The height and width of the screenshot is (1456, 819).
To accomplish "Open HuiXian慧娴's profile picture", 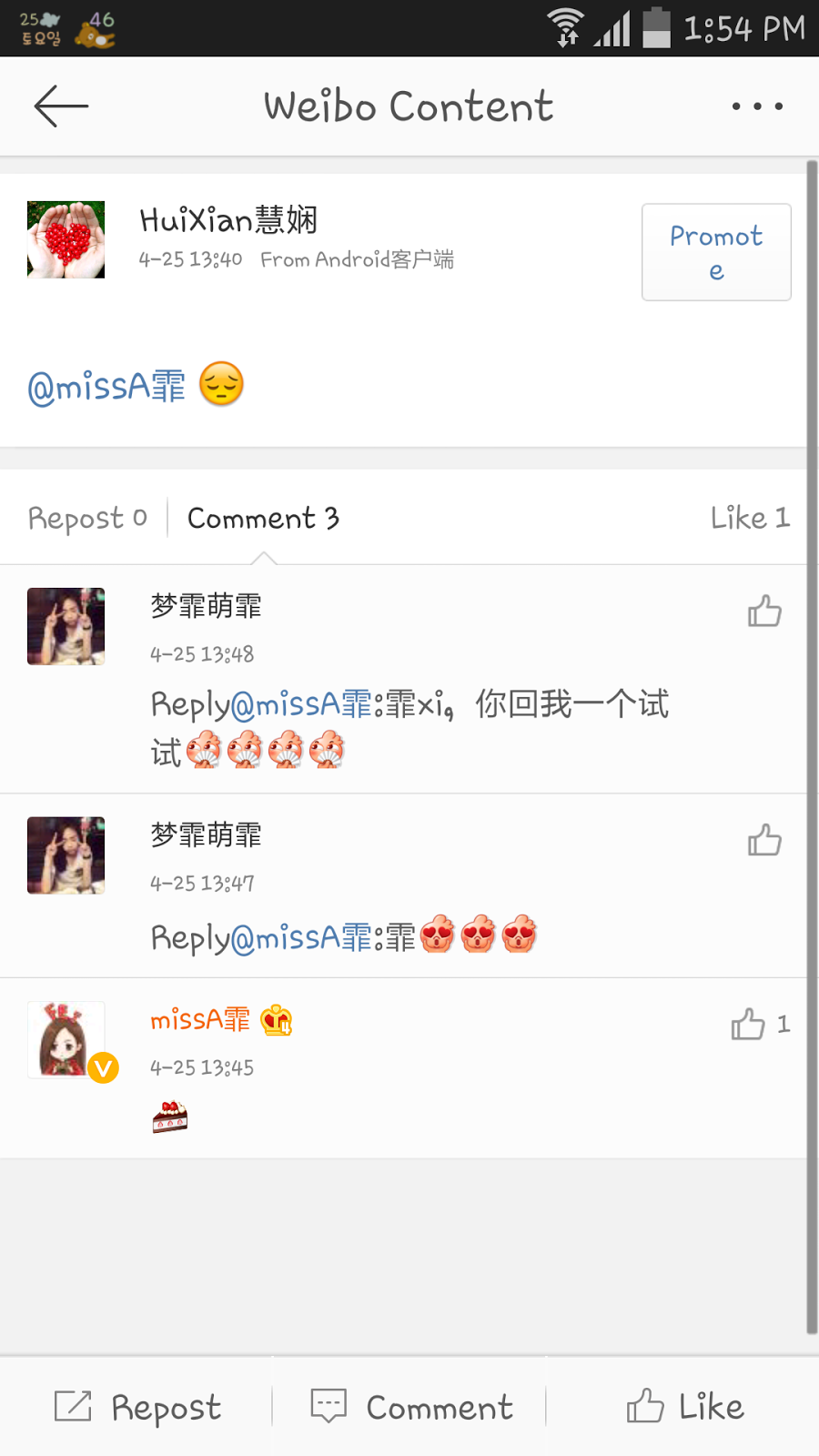I will pos(66,239).
